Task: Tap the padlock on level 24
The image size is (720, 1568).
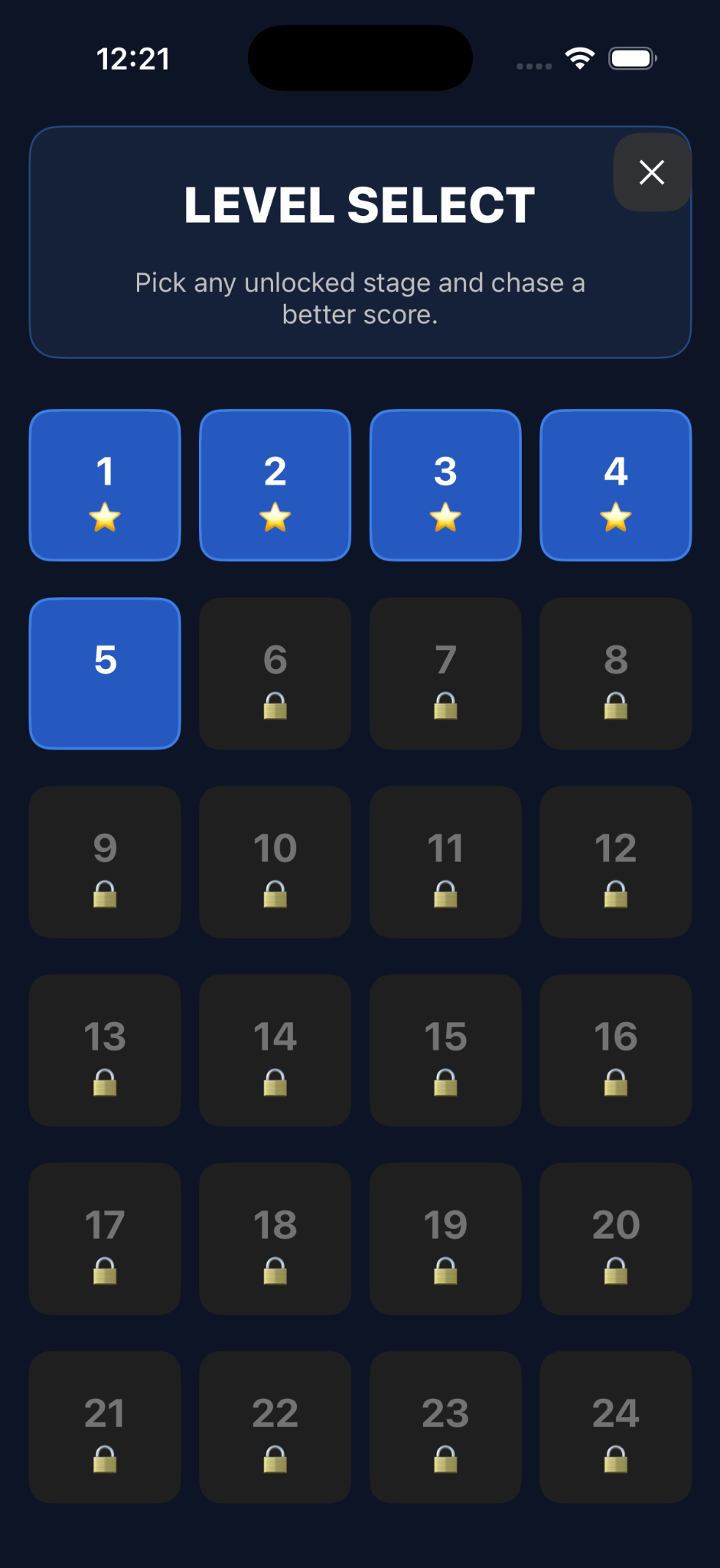Action: coord(615,1461)
